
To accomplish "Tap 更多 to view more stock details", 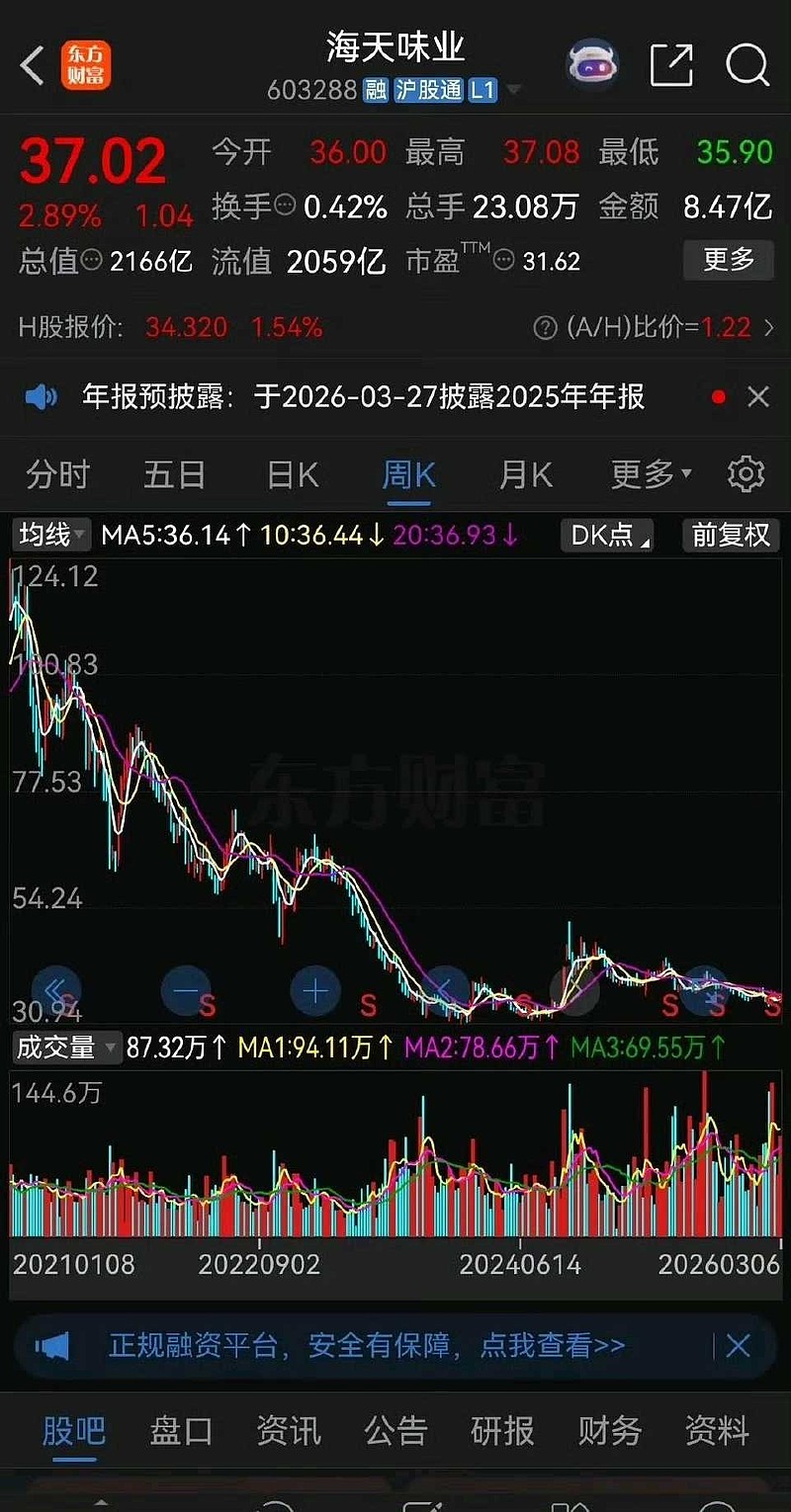I will (728, 260).
